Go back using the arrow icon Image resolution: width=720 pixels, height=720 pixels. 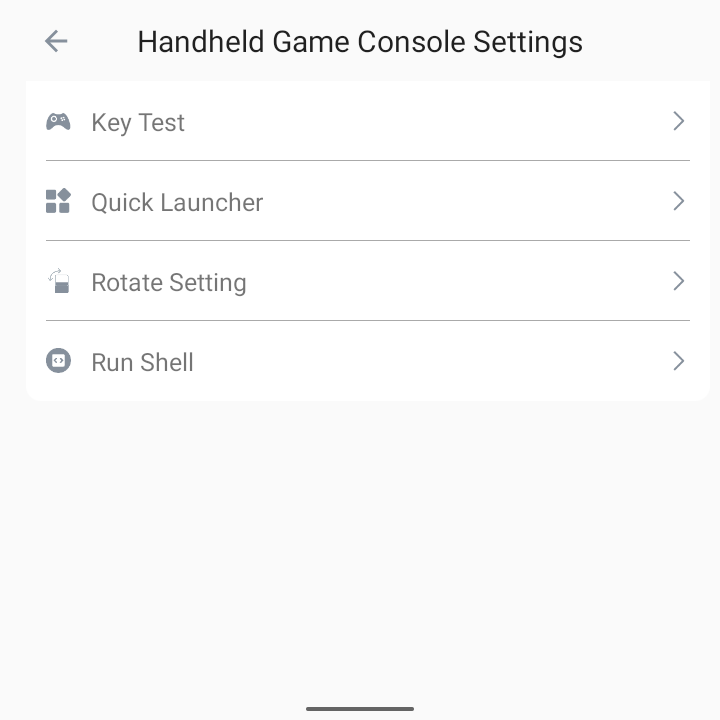click(x=56, y=41)
